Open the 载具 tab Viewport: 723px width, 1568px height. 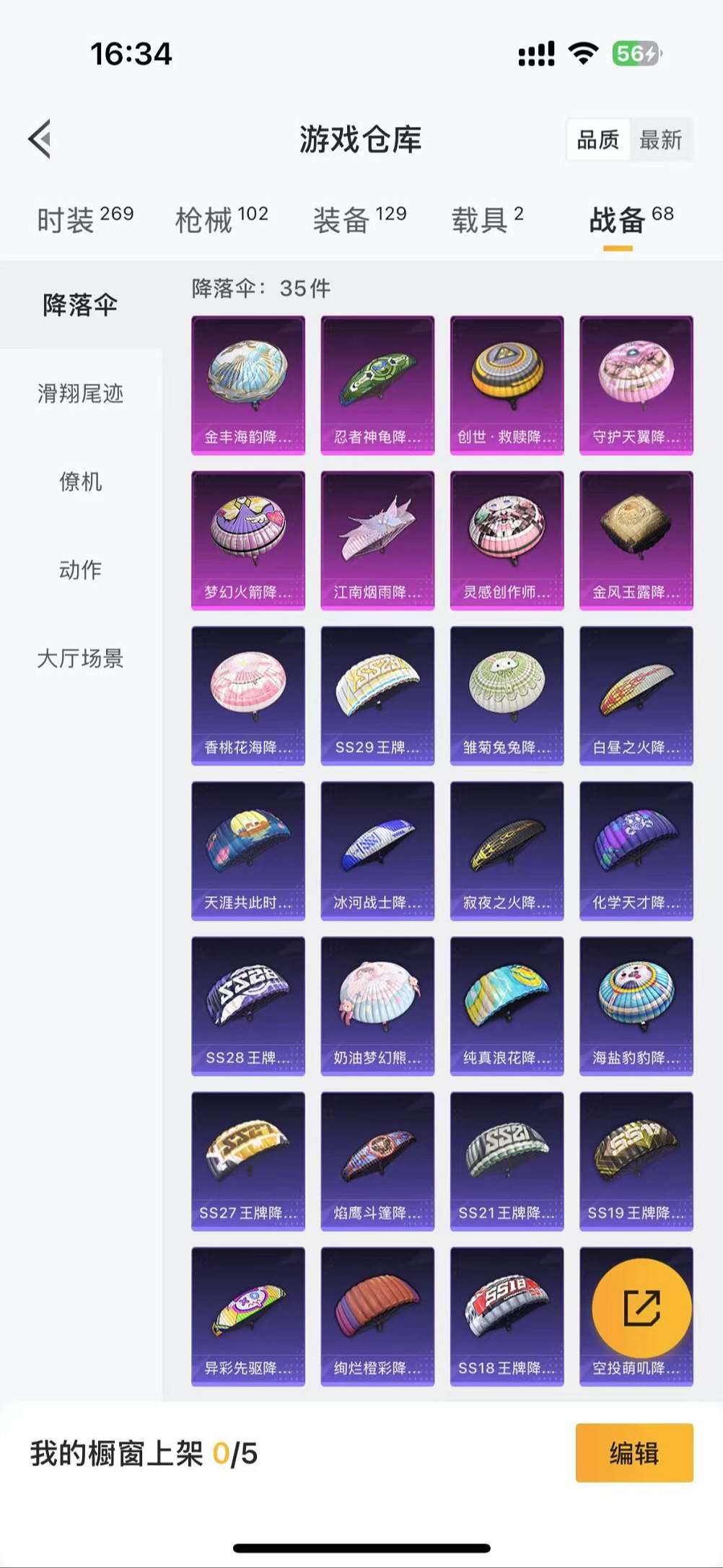pyautogui.click(x=488, y=219)
